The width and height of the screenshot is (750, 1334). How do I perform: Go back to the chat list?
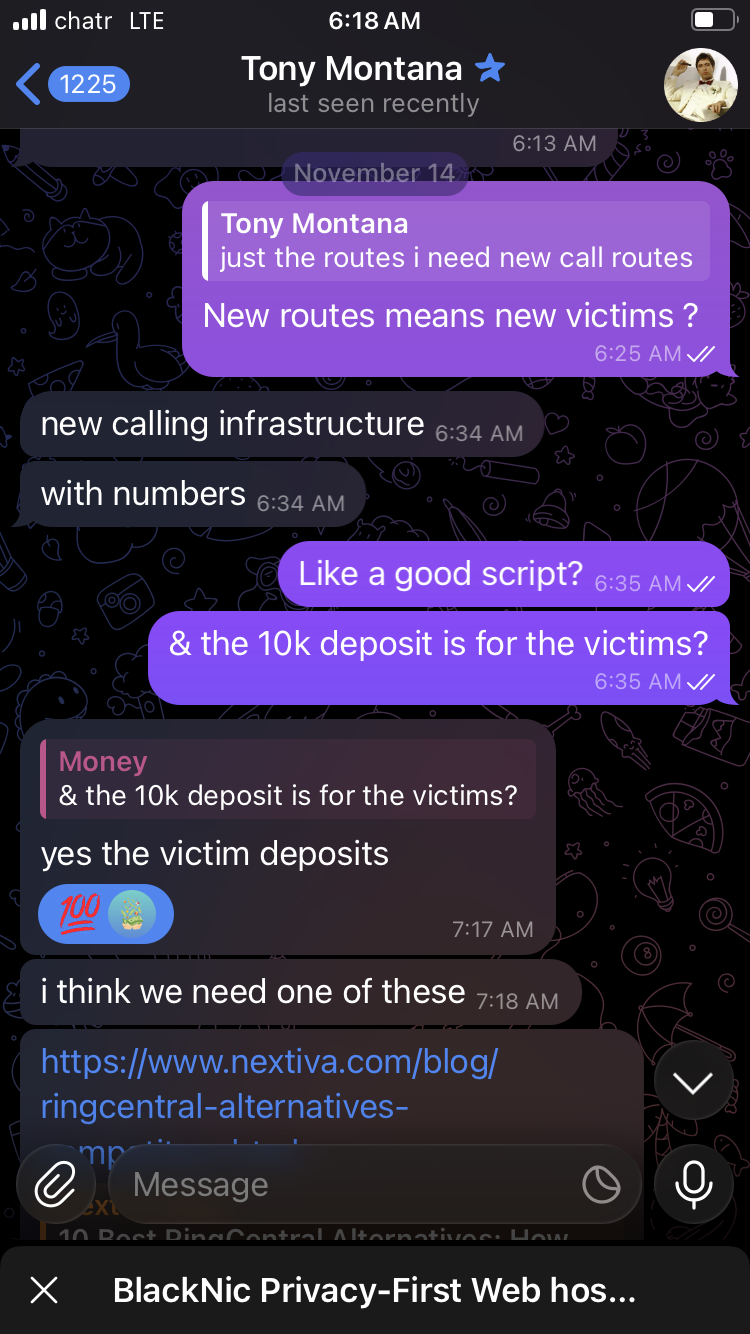point(70,84)
